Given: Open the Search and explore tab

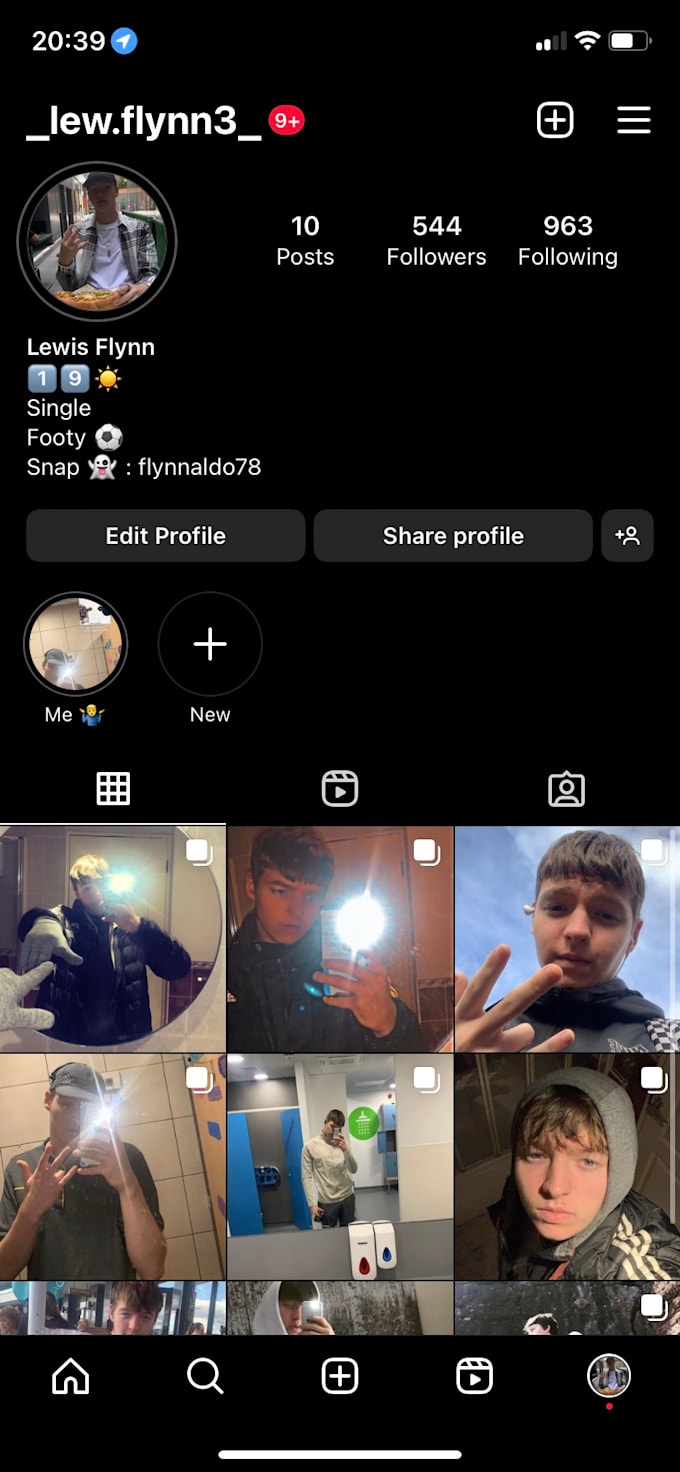Looking at the screenshot, I should 205,1377.
